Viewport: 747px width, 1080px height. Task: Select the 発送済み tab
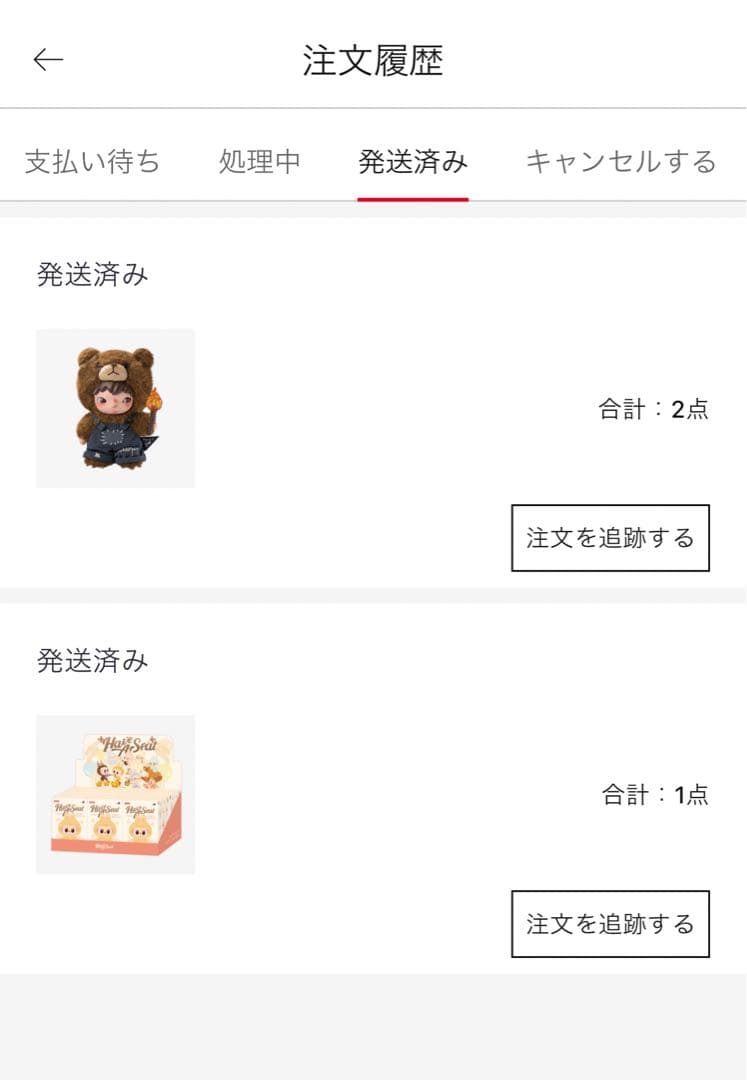(x=413, y=162)
